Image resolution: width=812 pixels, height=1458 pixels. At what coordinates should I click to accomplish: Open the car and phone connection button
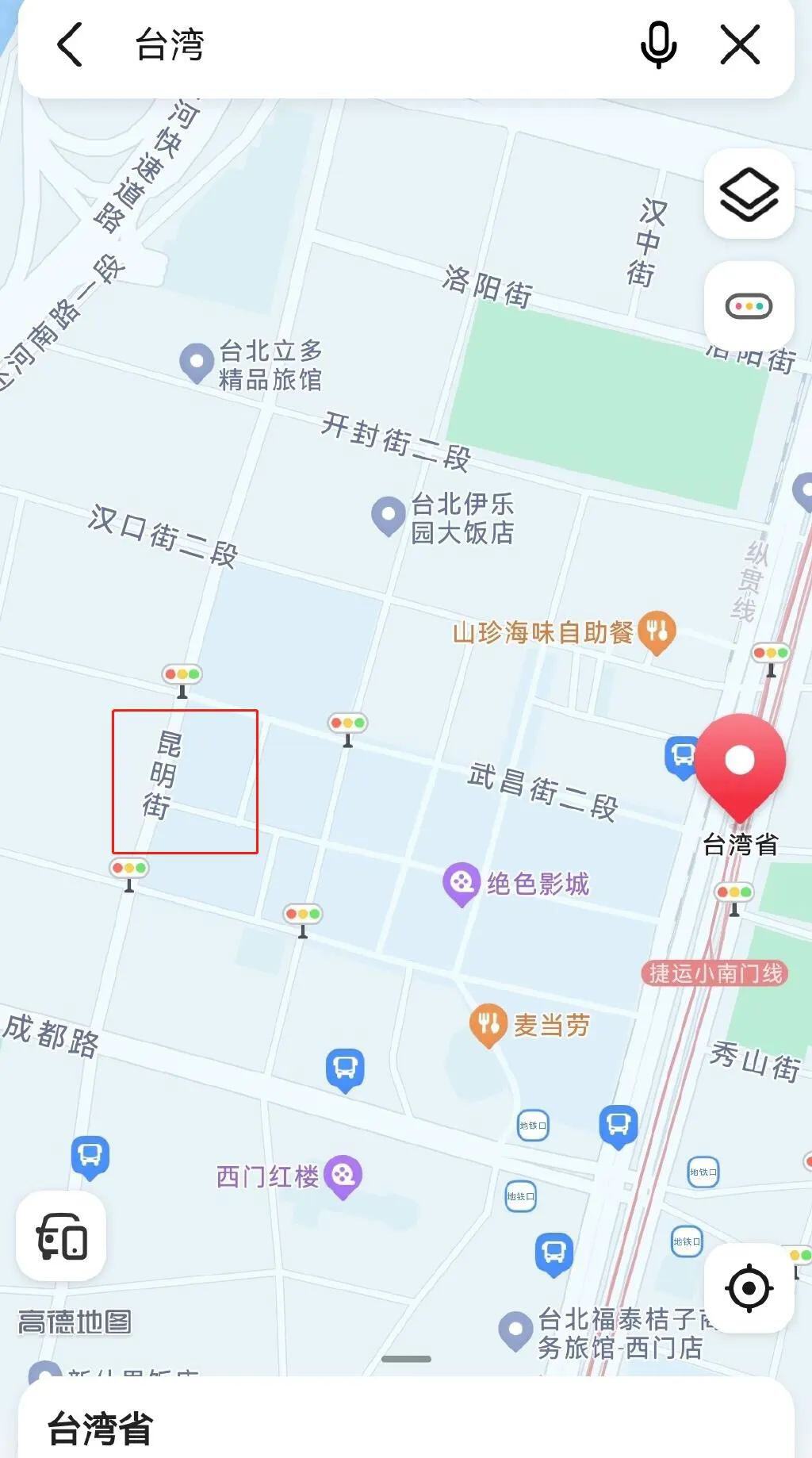[61, 1236]
